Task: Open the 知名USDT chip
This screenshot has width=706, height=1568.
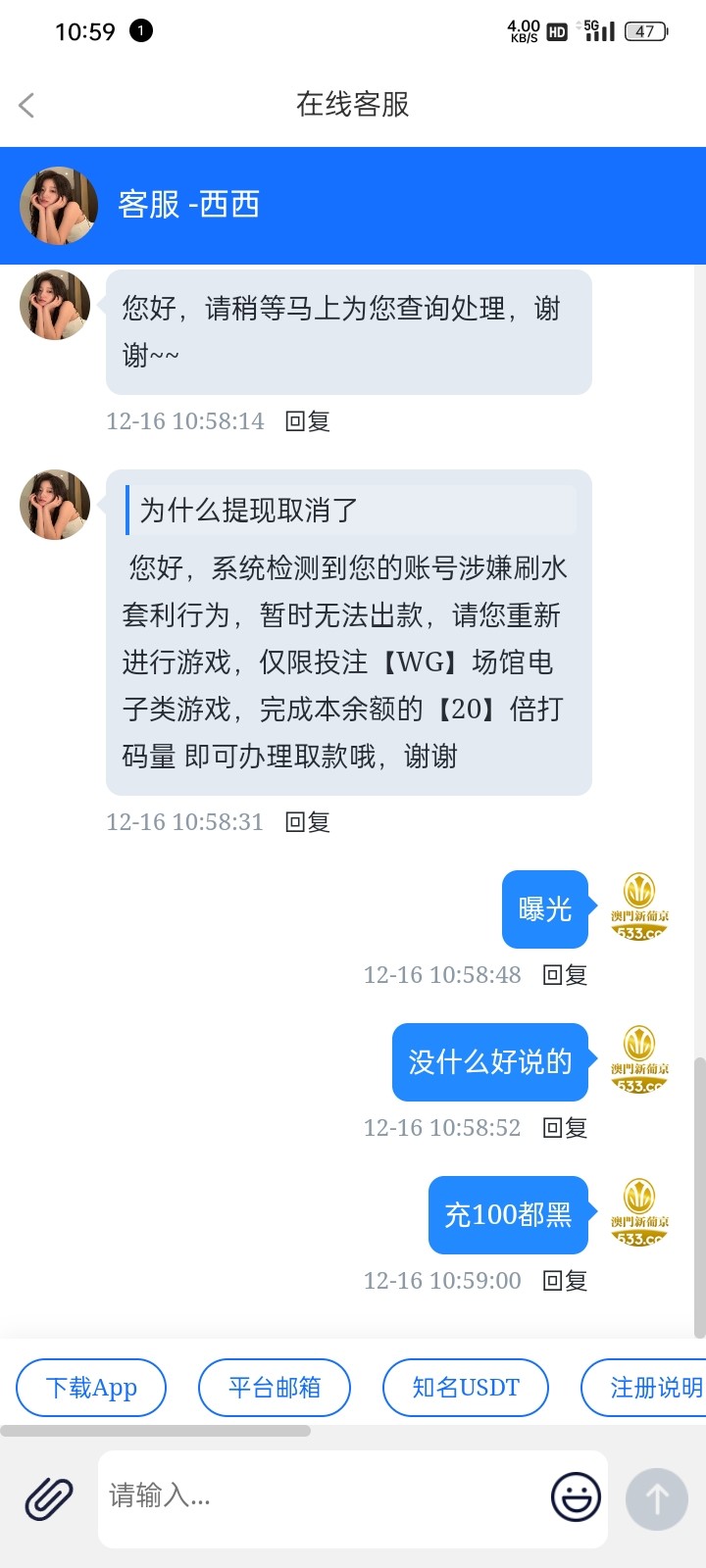Action: [x=466, y=1388]
